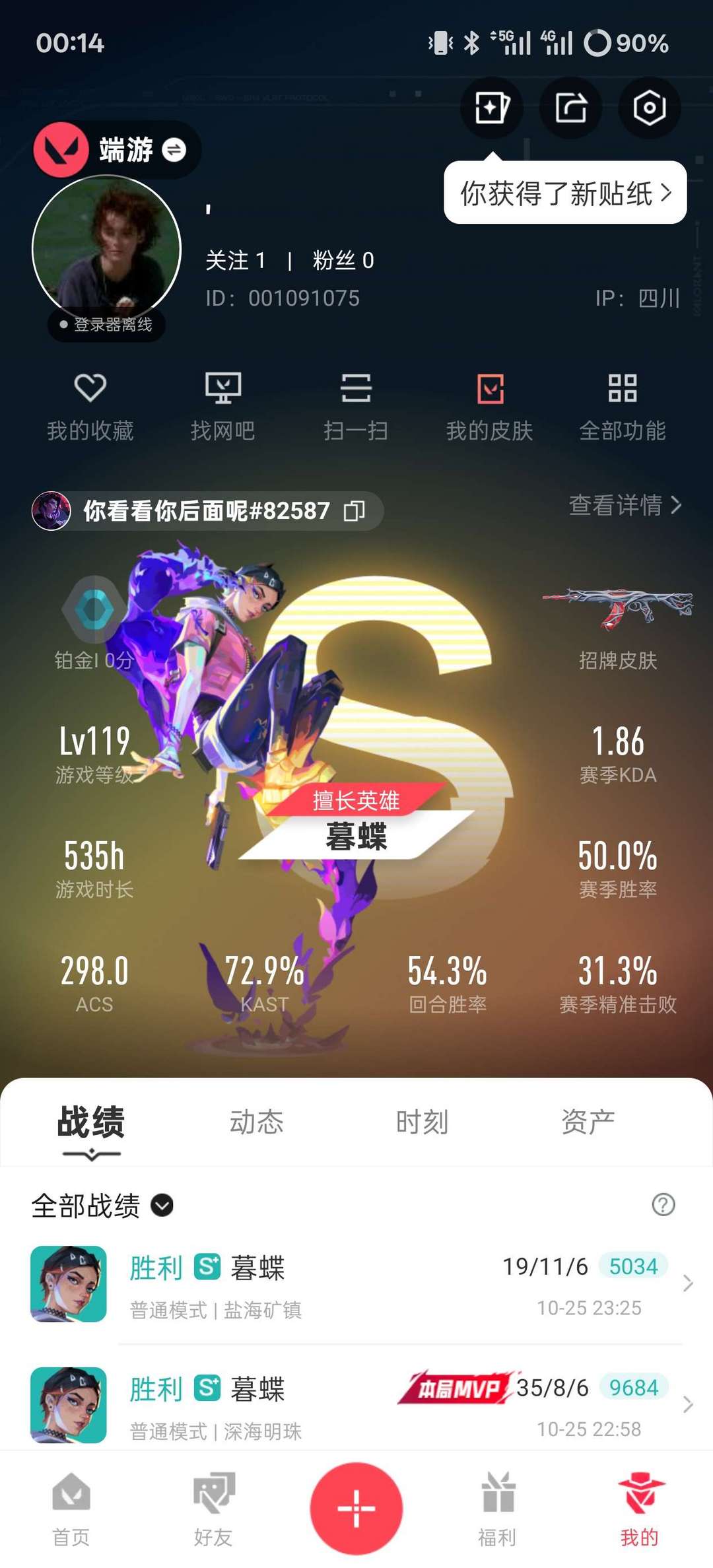The image size is (713, 1568).
Task: Open the 你获得了新贴纸 tooltip
Action: [x=565, y=193]
